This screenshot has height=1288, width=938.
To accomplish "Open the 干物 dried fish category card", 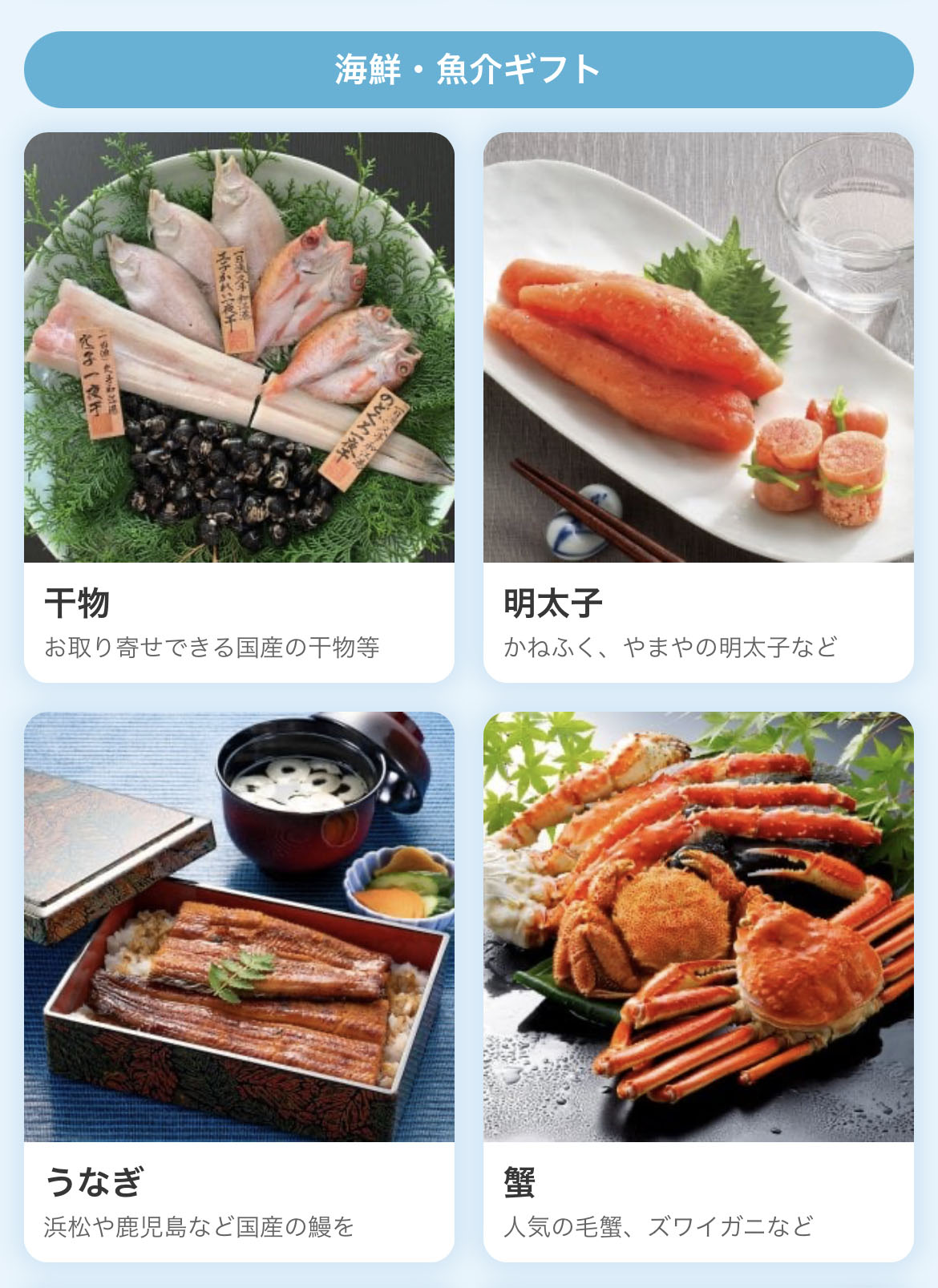I will (x=239, y=407).
